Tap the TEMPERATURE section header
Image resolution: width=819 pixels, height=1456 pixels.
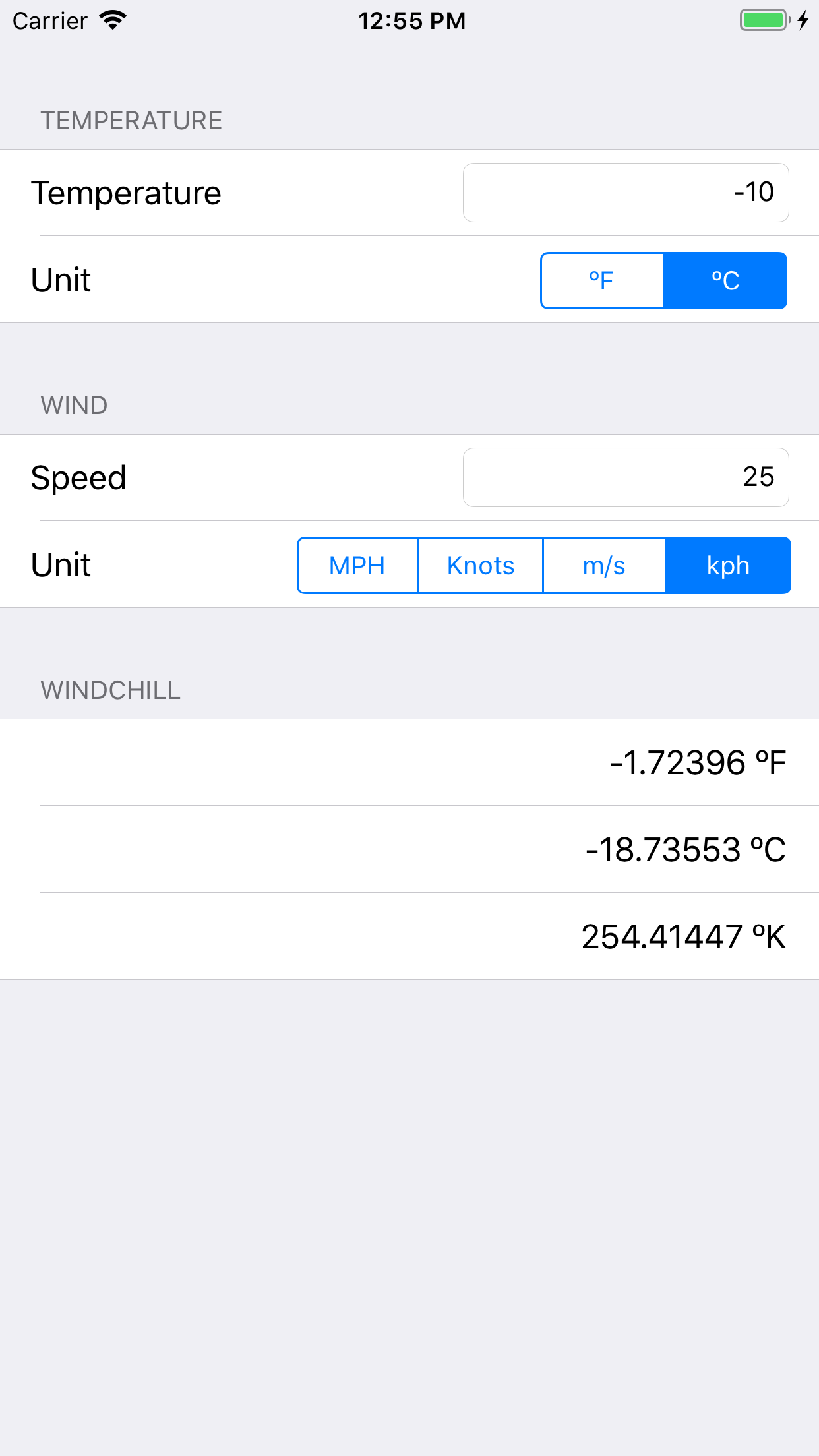tap(131, 121)
